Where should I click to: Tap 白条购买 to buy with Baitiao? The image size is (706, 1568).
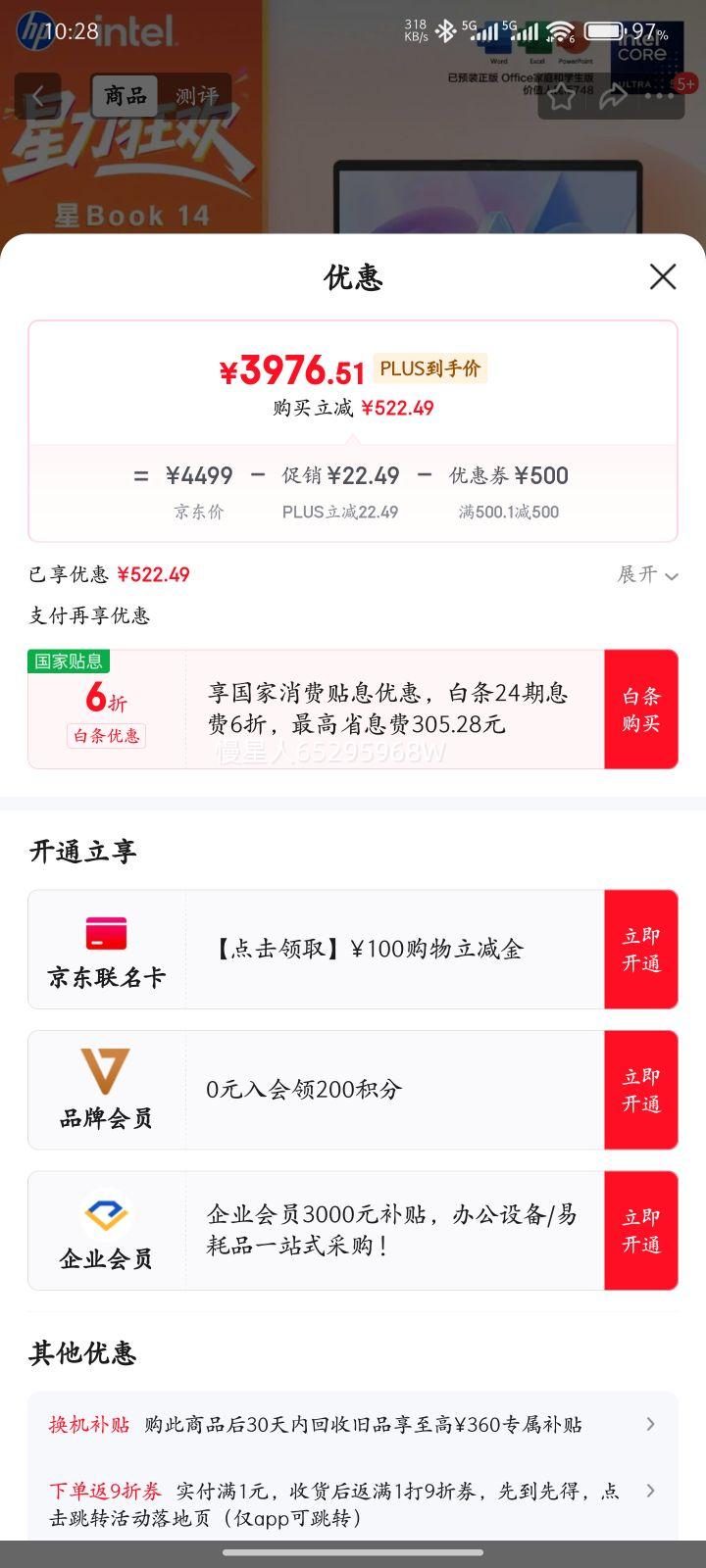[640, 710]
